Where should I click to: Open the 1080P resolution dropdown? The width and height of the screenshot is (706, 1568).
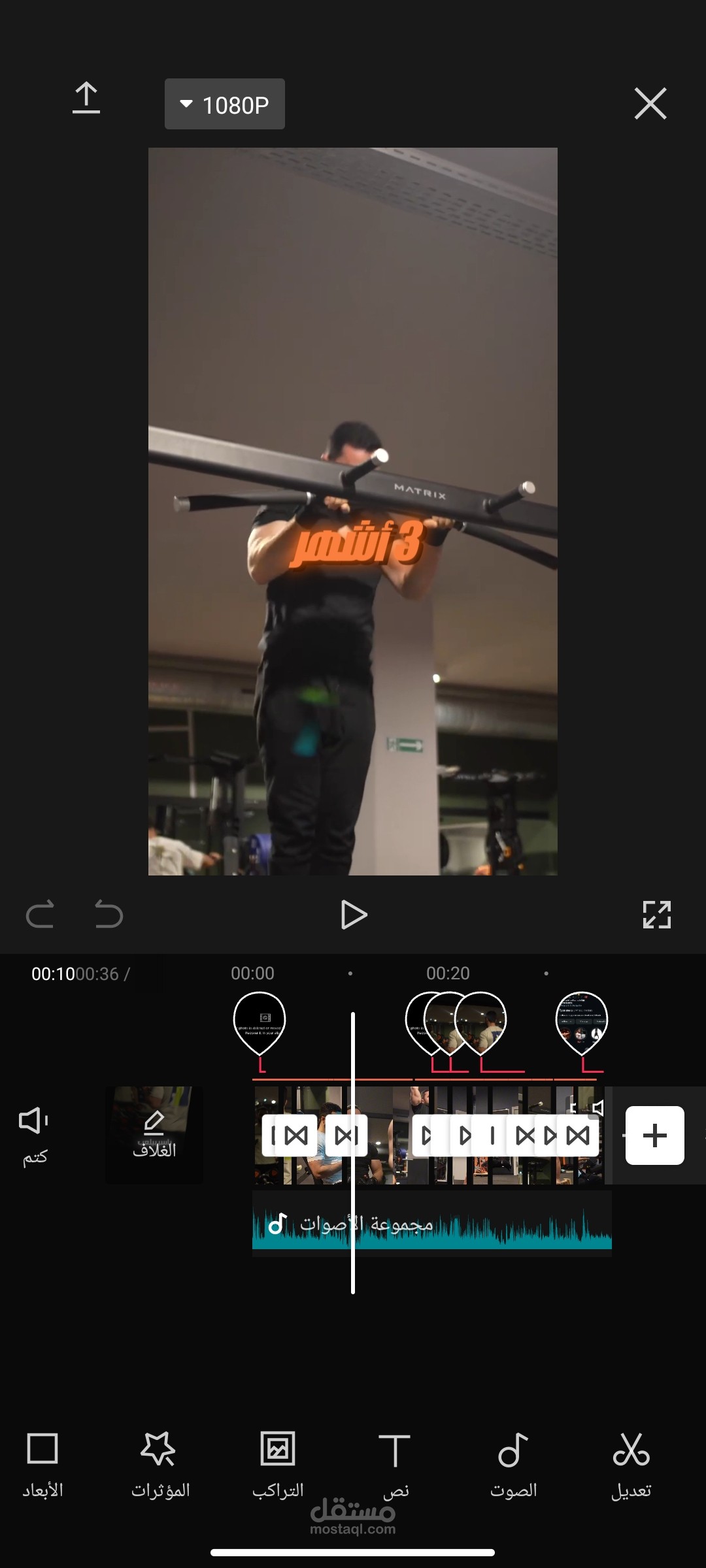pyautogui.click(x=225, y=104)
